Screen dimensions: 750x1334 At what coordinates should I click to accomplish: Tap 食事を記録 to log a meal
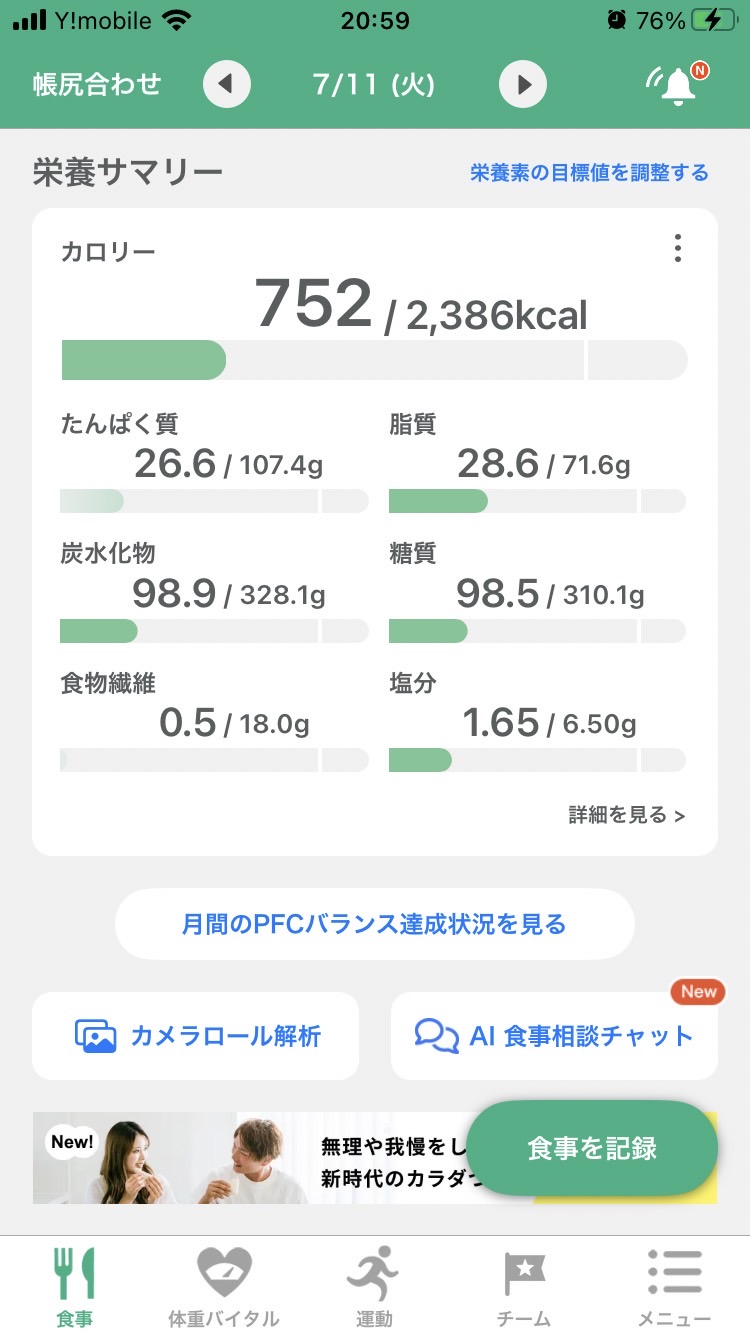pos(592,1148)
